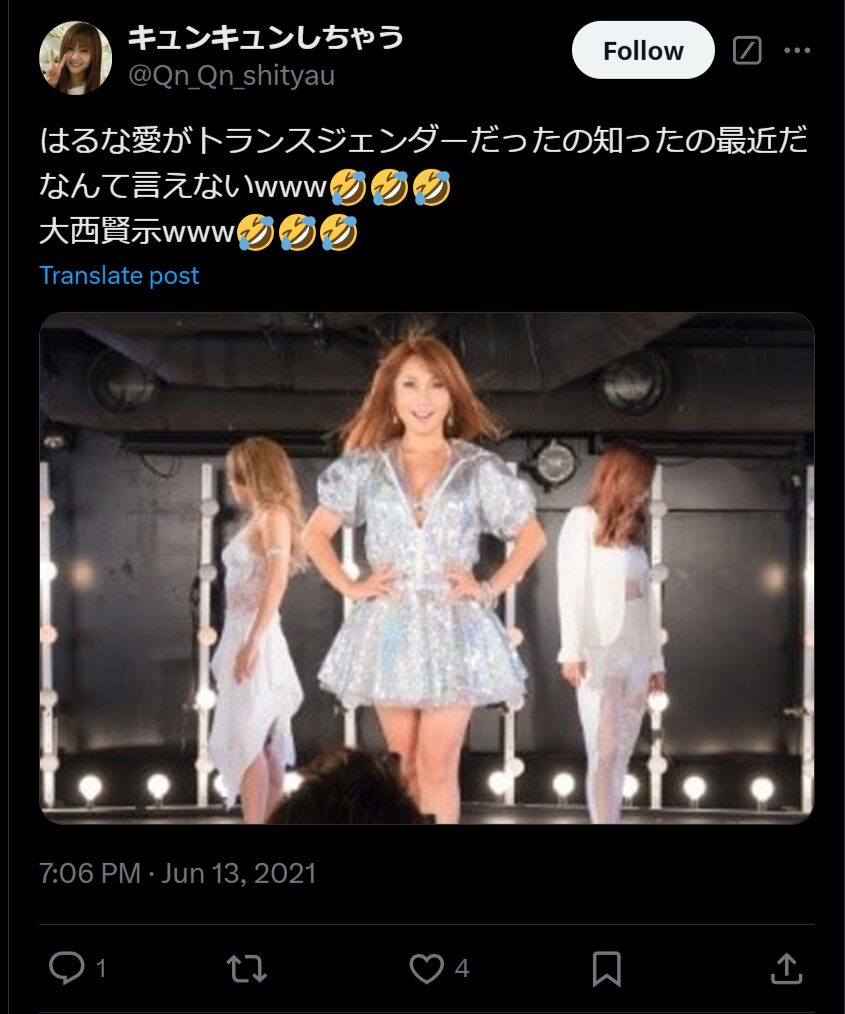Reply to this post
This screenshot has width=845, height=1014.
tap(67, 967)
